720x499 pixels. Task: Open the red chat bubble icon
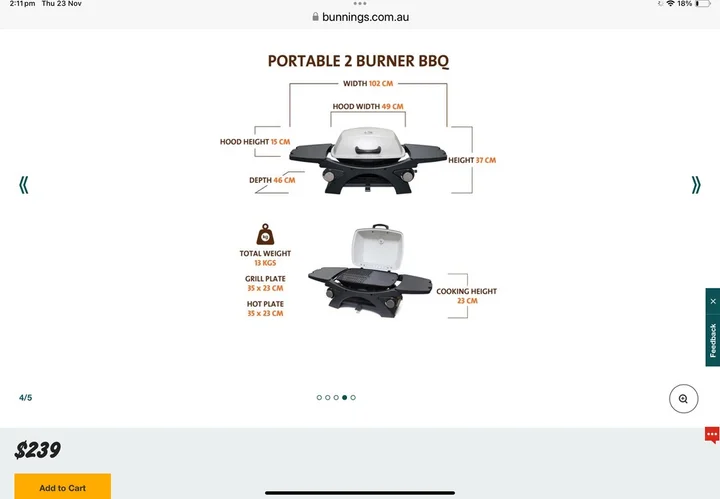pyautogui.click(x=711, y=434)
